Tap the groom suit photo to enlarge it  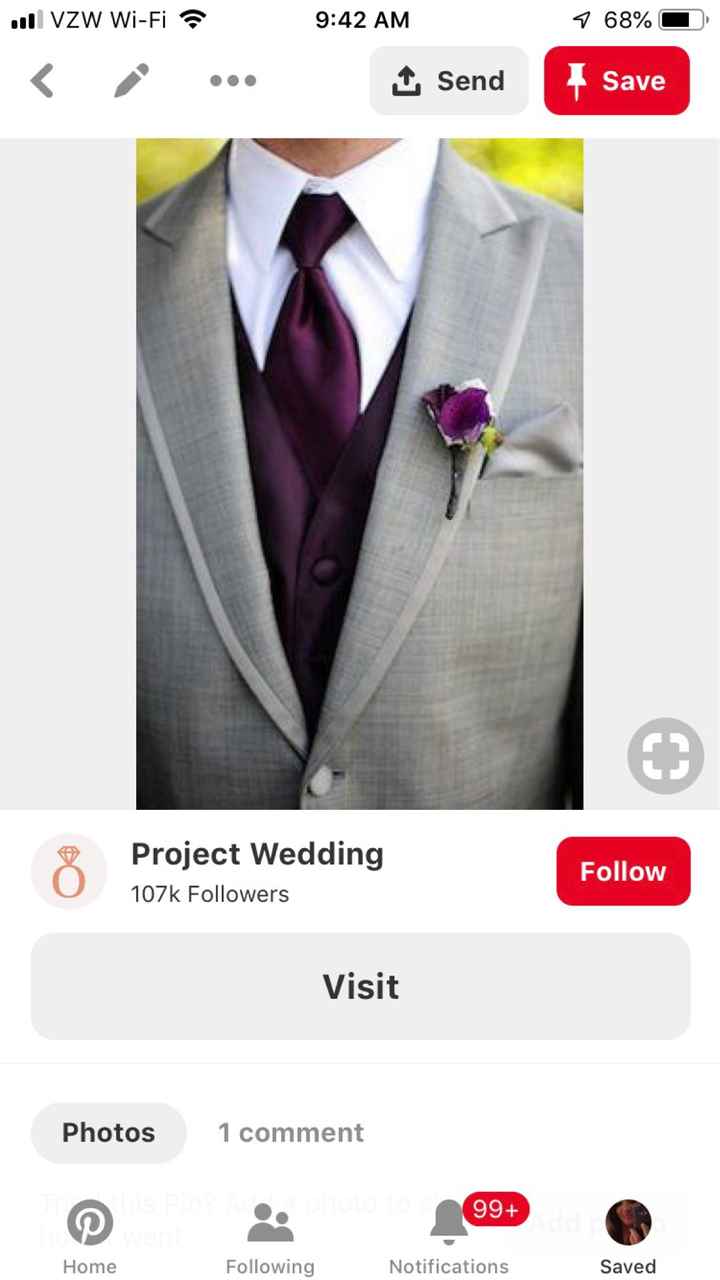360,470
